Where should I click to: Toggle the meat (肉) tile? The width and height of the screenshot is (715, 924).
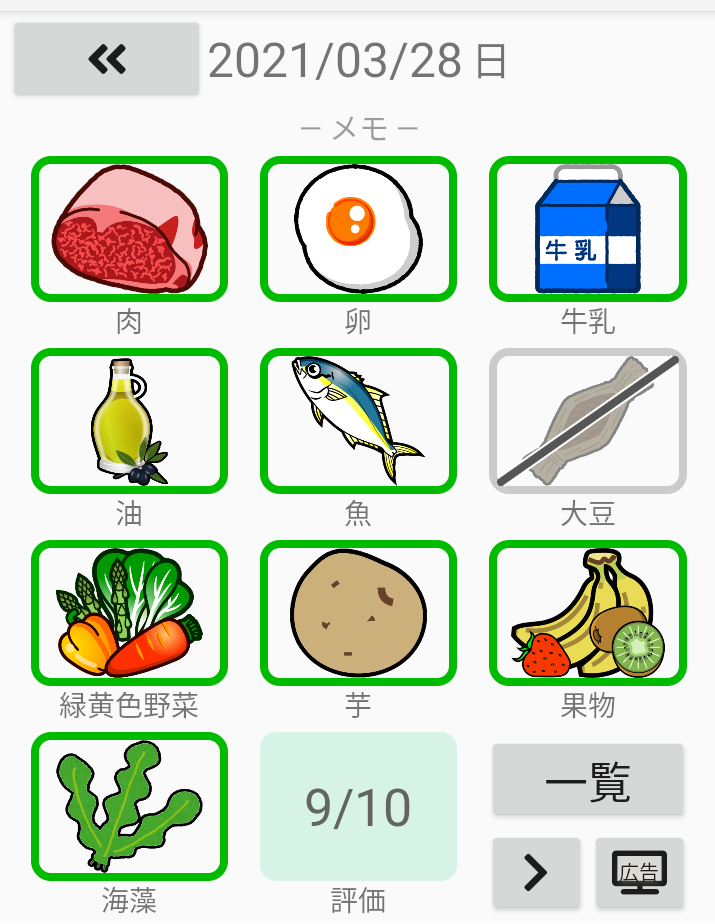click(x=129, y=229)
